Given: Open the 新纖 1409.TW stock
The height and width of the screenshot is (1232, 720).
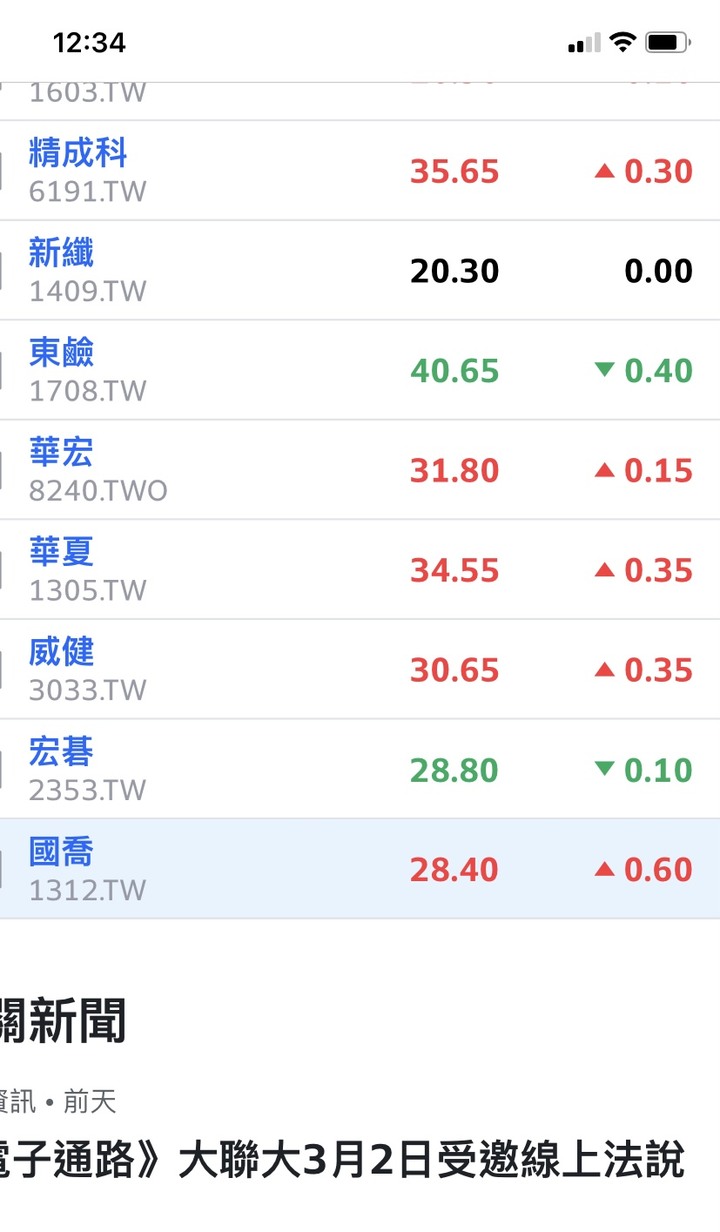Looking at the screenshot, I should 360,271.
